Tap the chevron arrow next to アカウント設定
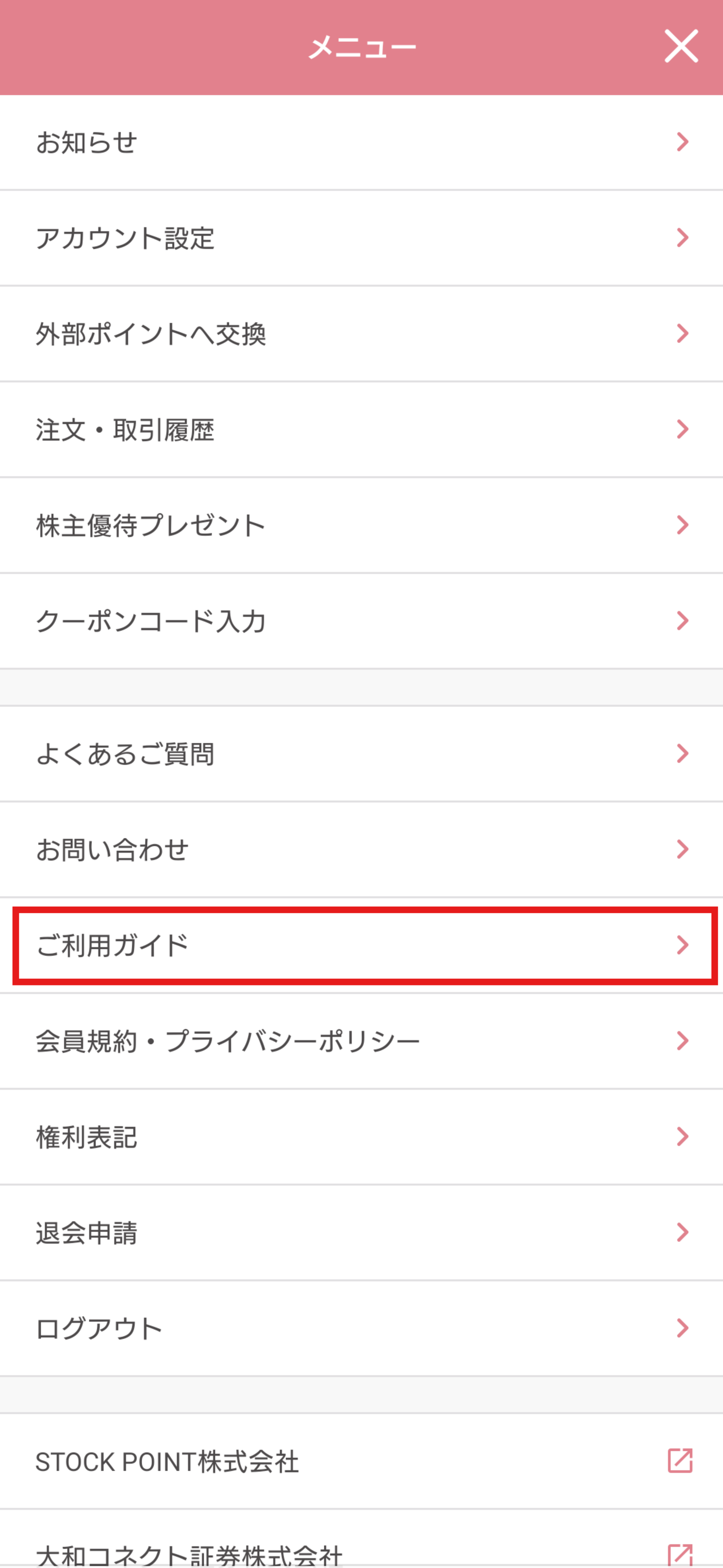The height and width of the screenshot is (1568, 723). 681,237
